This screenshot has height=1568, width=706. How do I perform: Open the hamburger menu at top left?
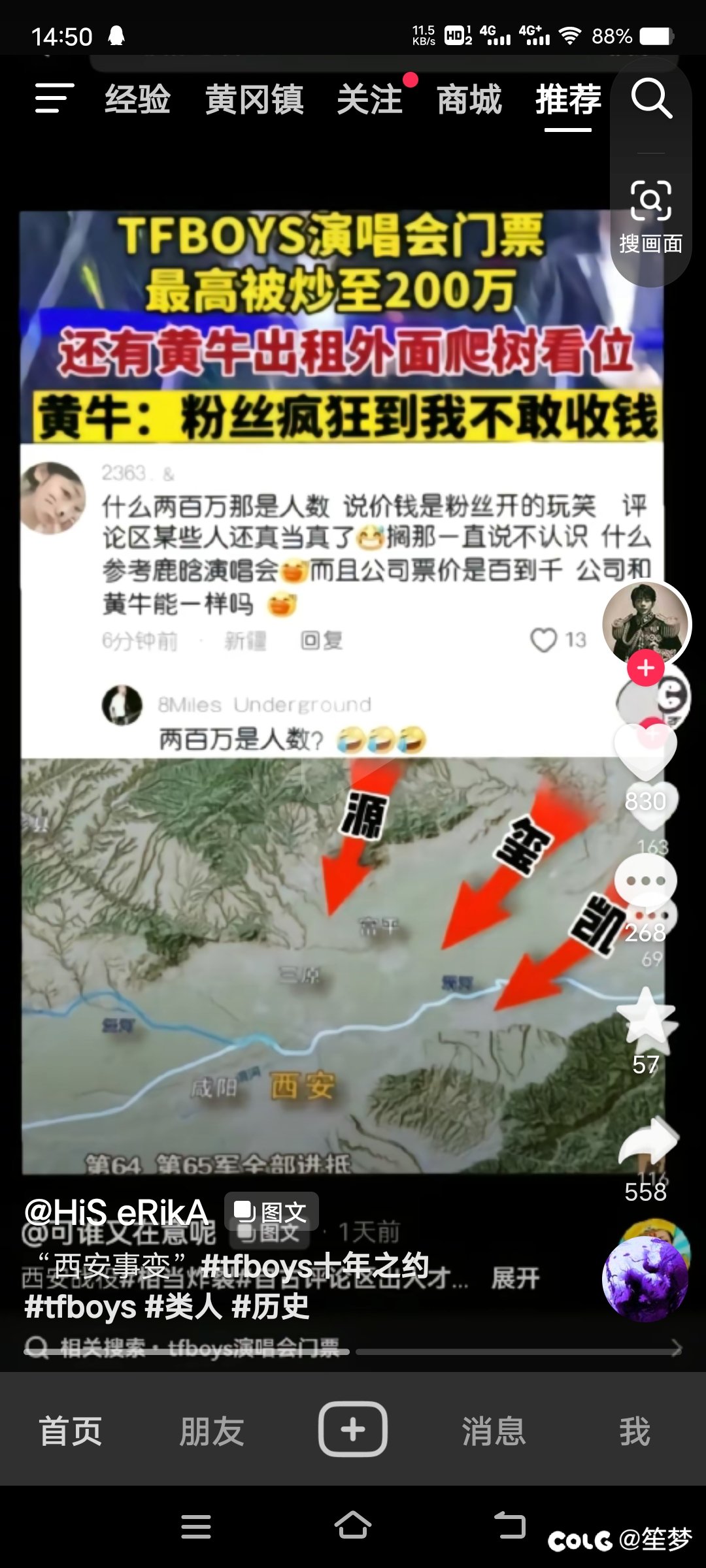(54, 98)
